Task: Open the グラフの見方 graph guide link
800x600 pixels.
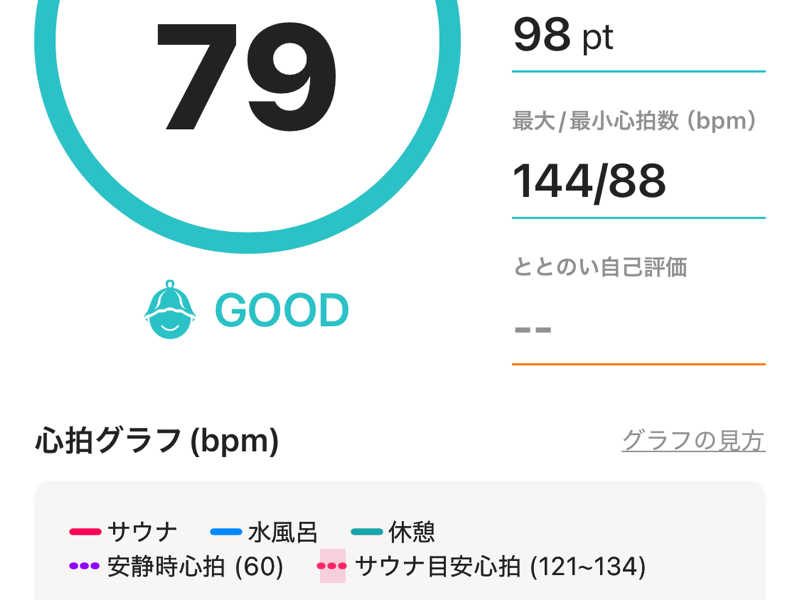Action: point(692,440)
